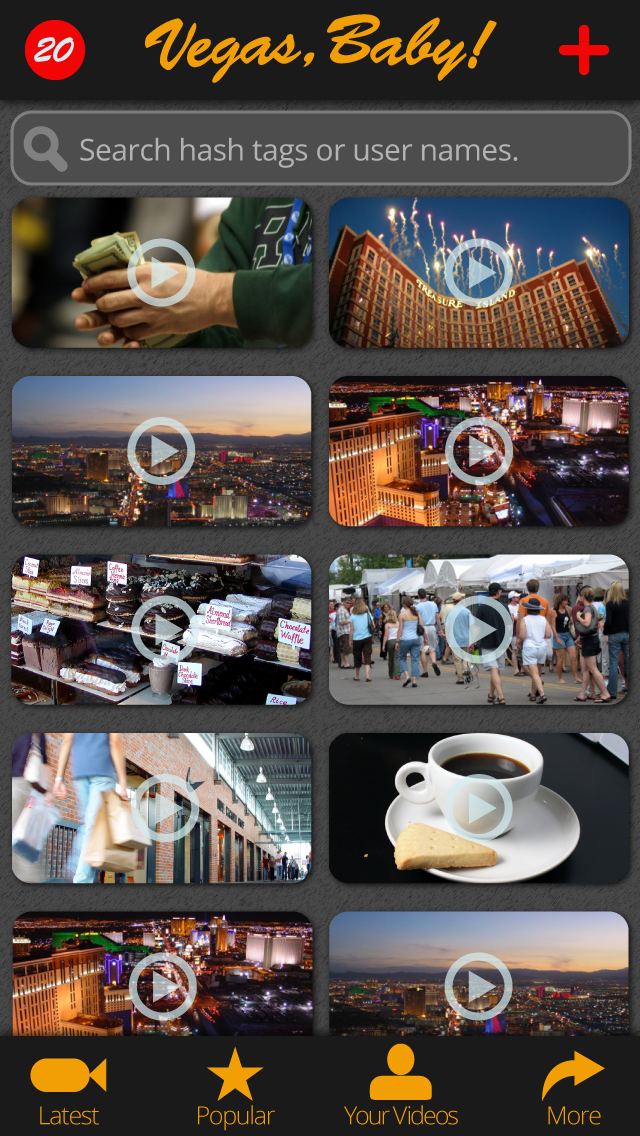Play the shopping bags video
640x1136 pixels.
161,808
